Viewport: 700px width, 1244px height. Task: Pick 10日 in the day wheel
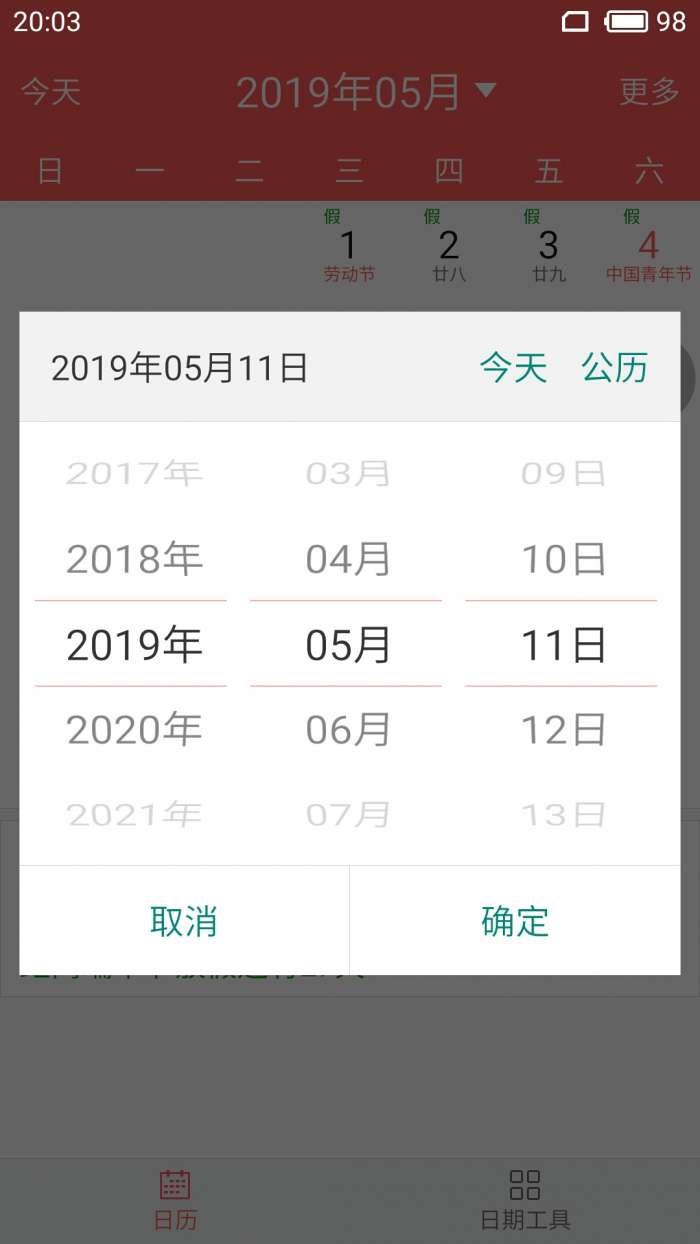point(563,560)
